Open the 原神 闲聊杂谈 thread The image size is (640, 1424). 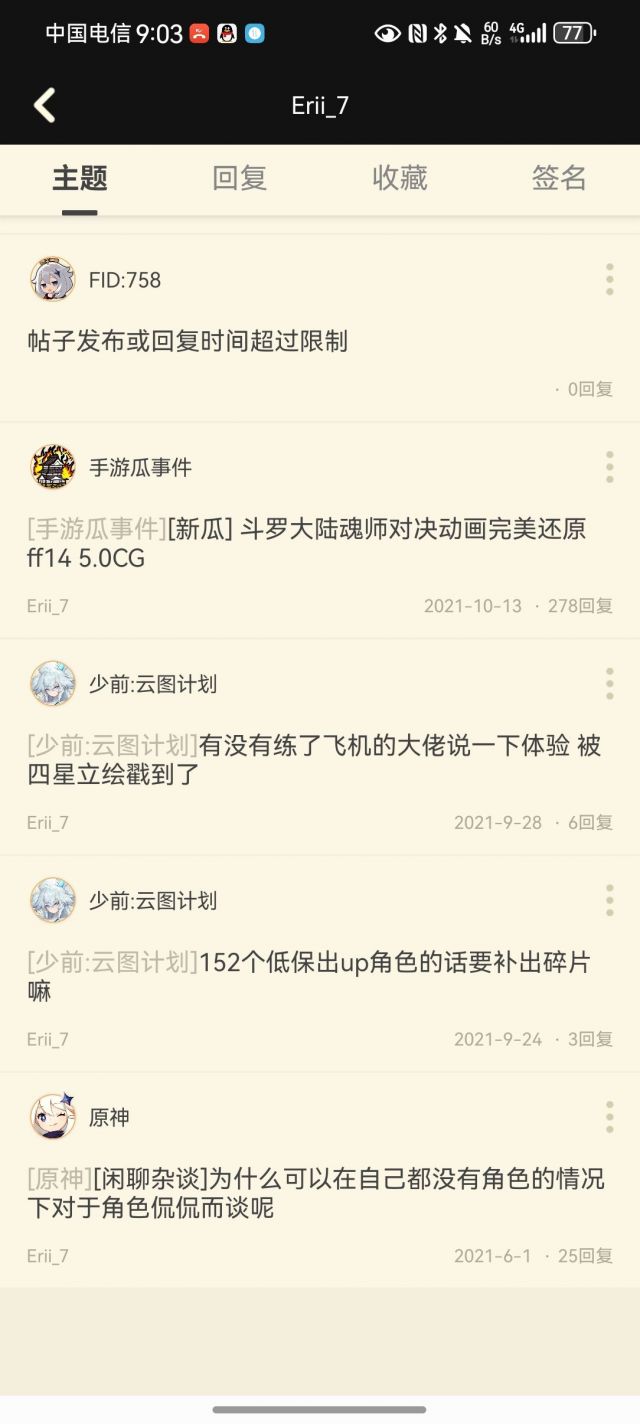tap(316, 1193)
